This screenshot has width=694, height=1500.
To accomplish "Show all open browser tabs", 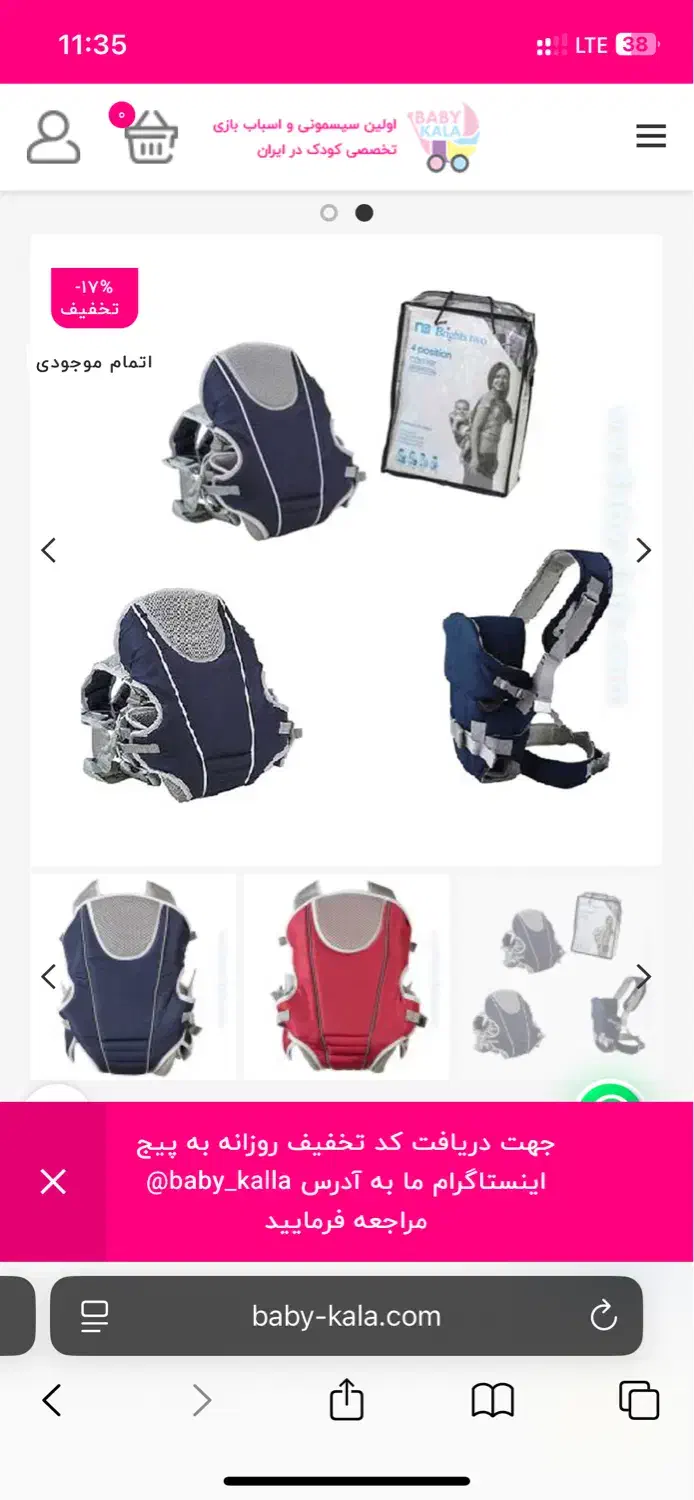I will click(639, 1400).
